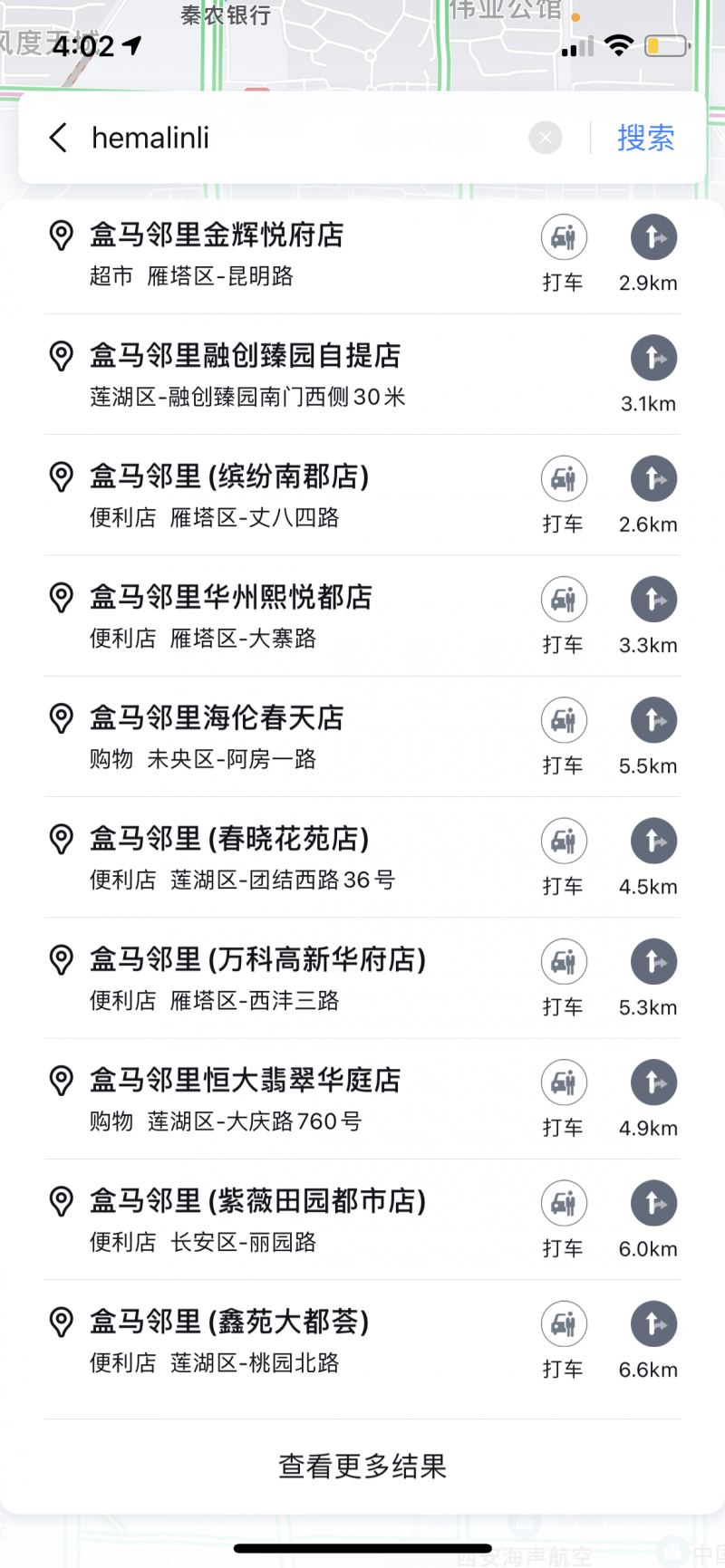Open 盒马邻里 (缤纷南郡店) result
The width and height of the screenshot is (725, 1568).
click(x=285, y=495)
